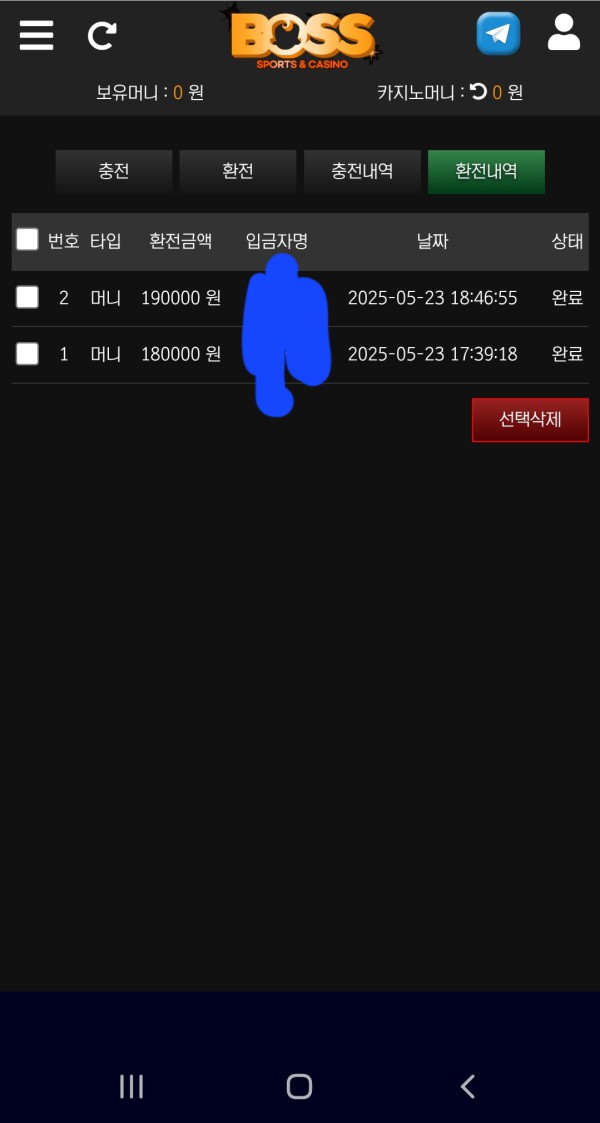This screenshot has height=1123, width=600.
Task: Open the system recent apps view
Action: tap(131, 1086)
